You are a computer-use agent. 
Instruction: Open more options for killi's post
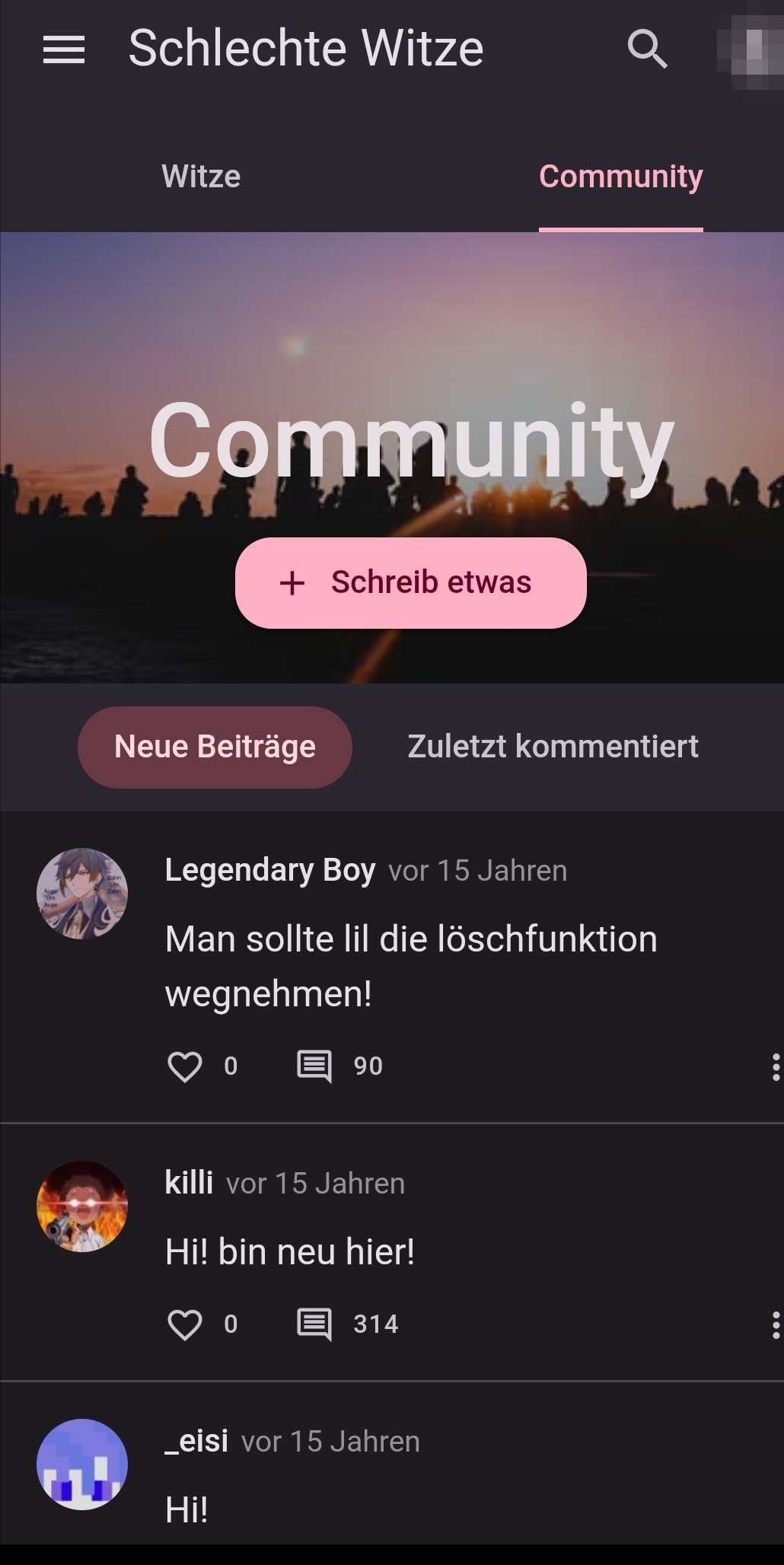(775, 1325)
